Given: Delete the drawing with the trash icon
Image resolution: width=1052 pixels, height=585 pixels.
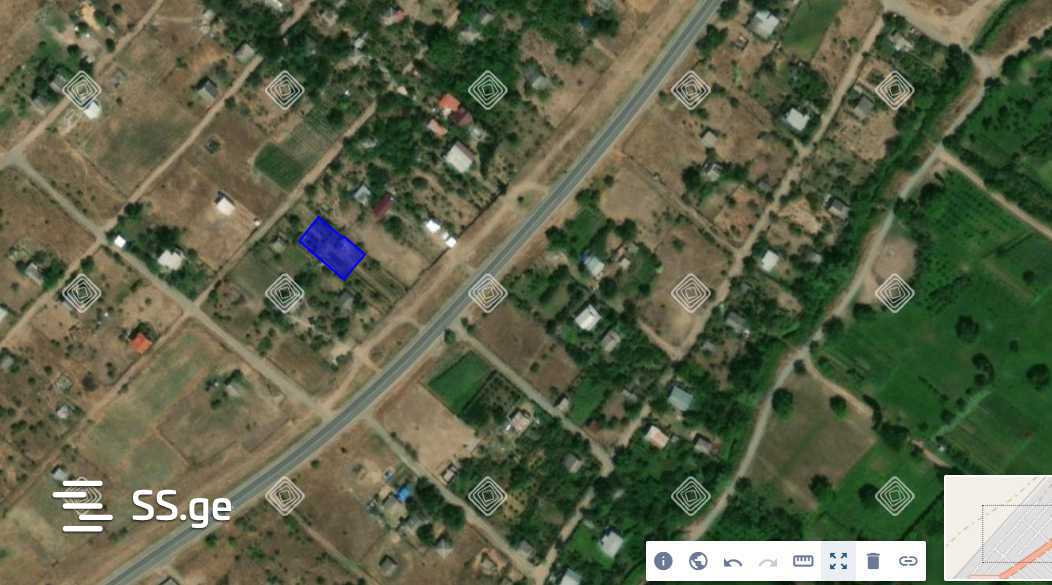Looking at the screenshot, I should click(873, 561).
